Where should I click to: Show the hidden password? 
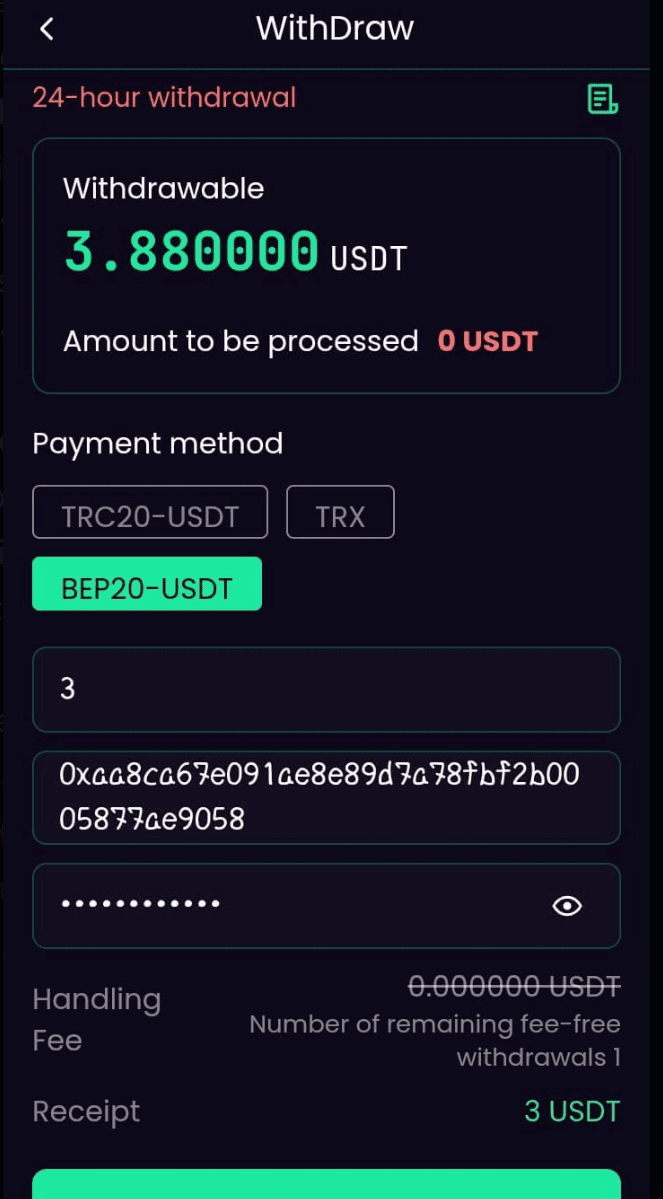point(567,906)
